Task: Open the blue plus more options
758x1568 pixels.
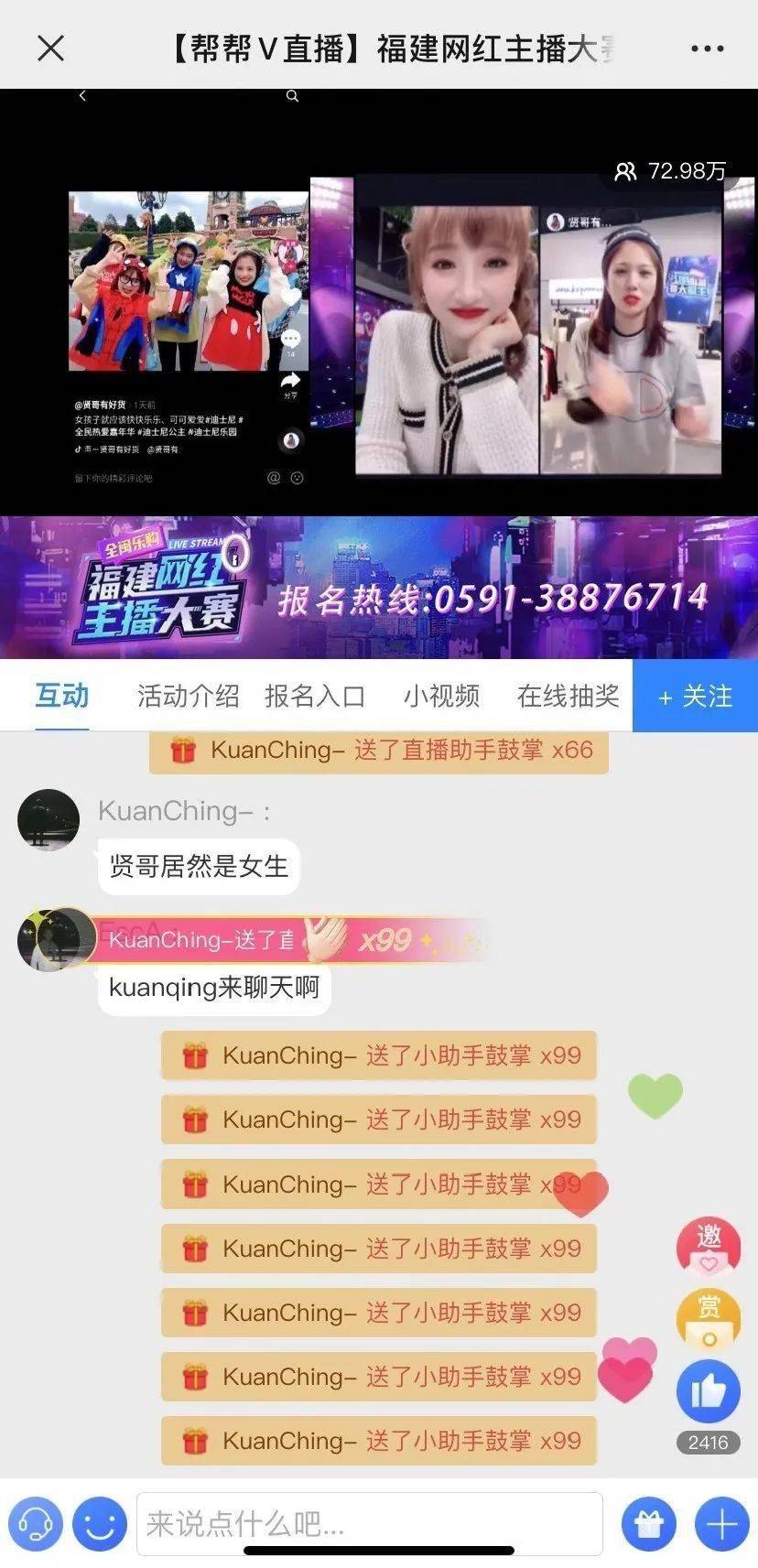Action: pos(721,1524)
